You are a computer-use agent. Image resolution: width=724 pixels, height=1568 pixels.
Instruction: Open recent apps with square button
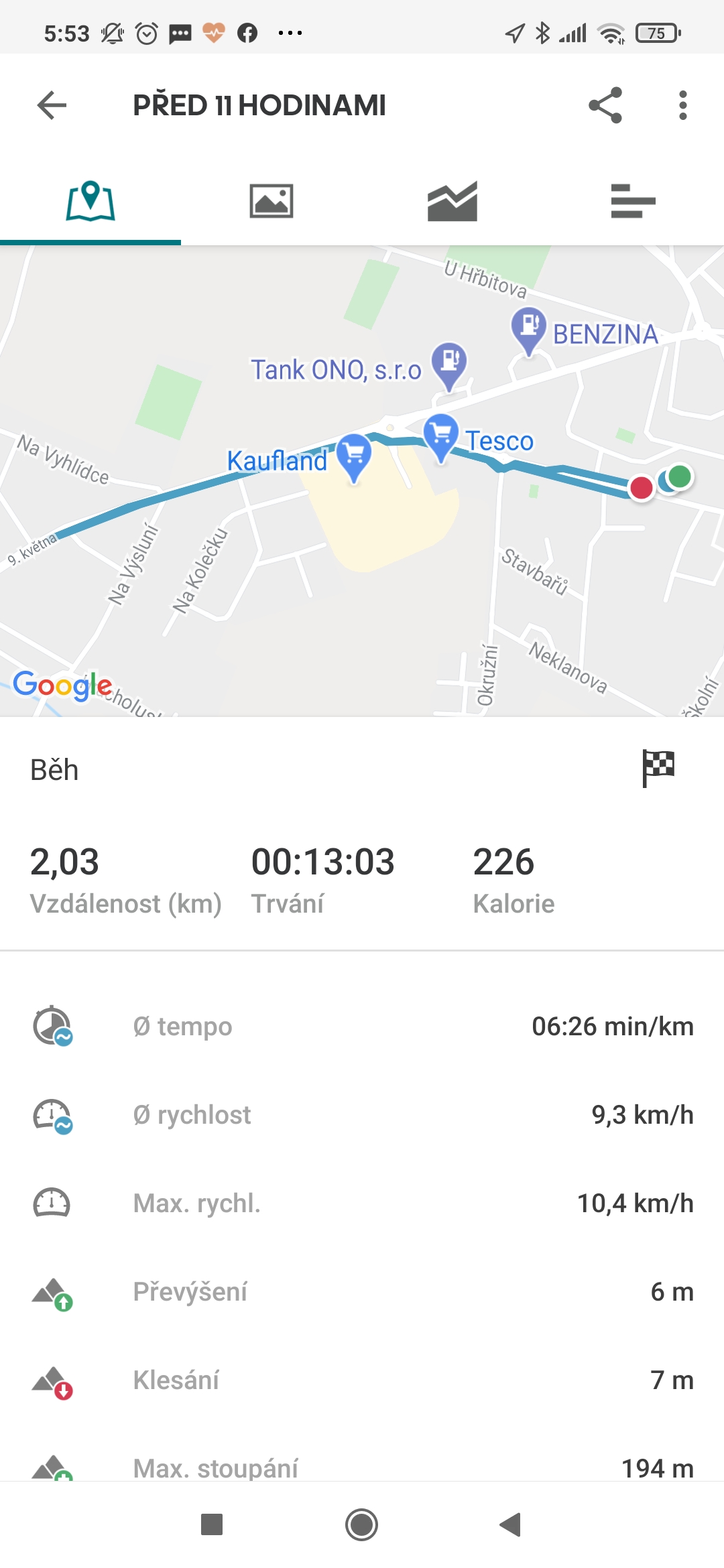click(x=212, y=1524)
